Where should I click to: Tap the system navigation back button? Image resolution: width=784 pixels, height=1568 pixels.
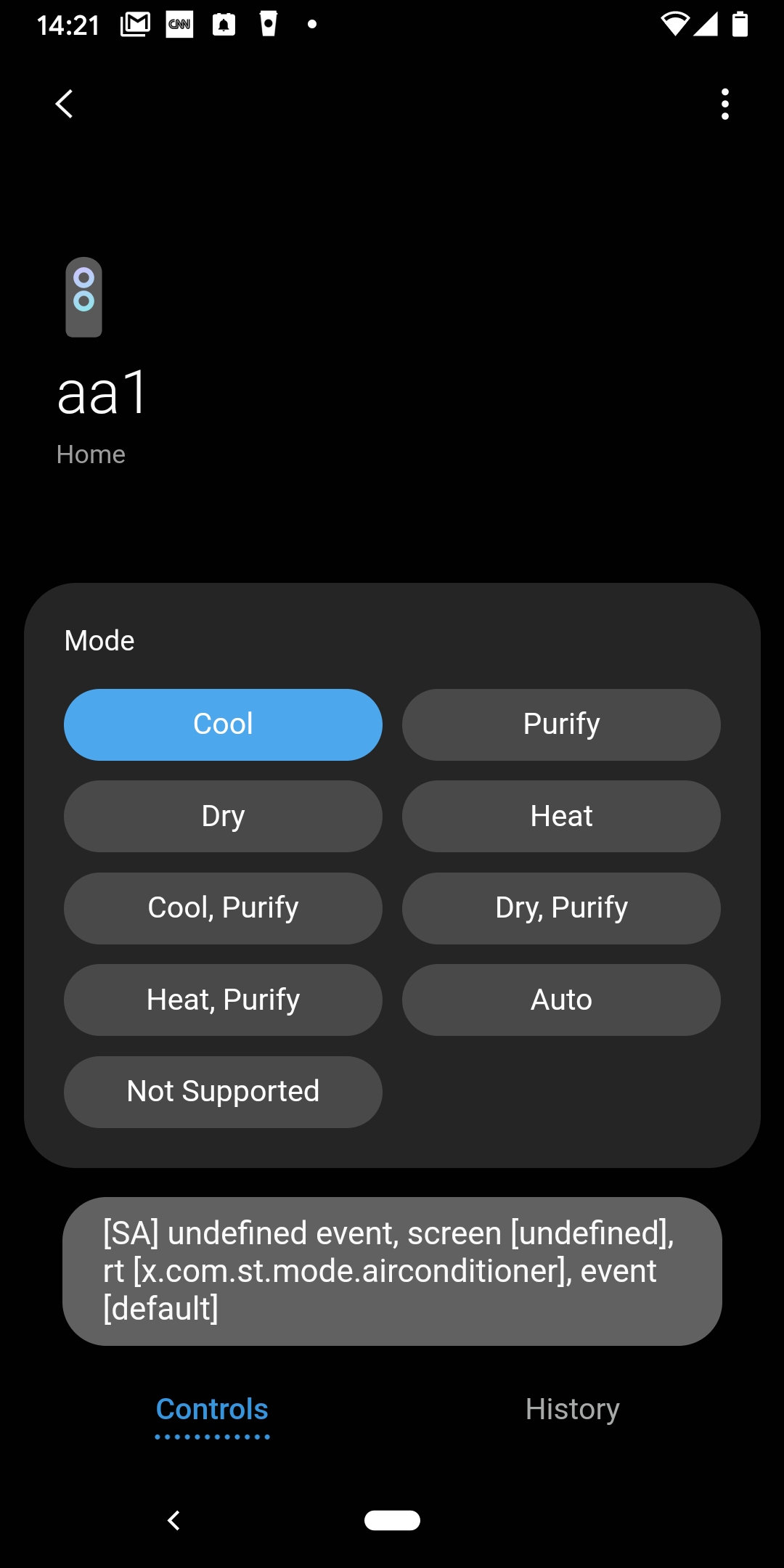[x=173, y=1520]
